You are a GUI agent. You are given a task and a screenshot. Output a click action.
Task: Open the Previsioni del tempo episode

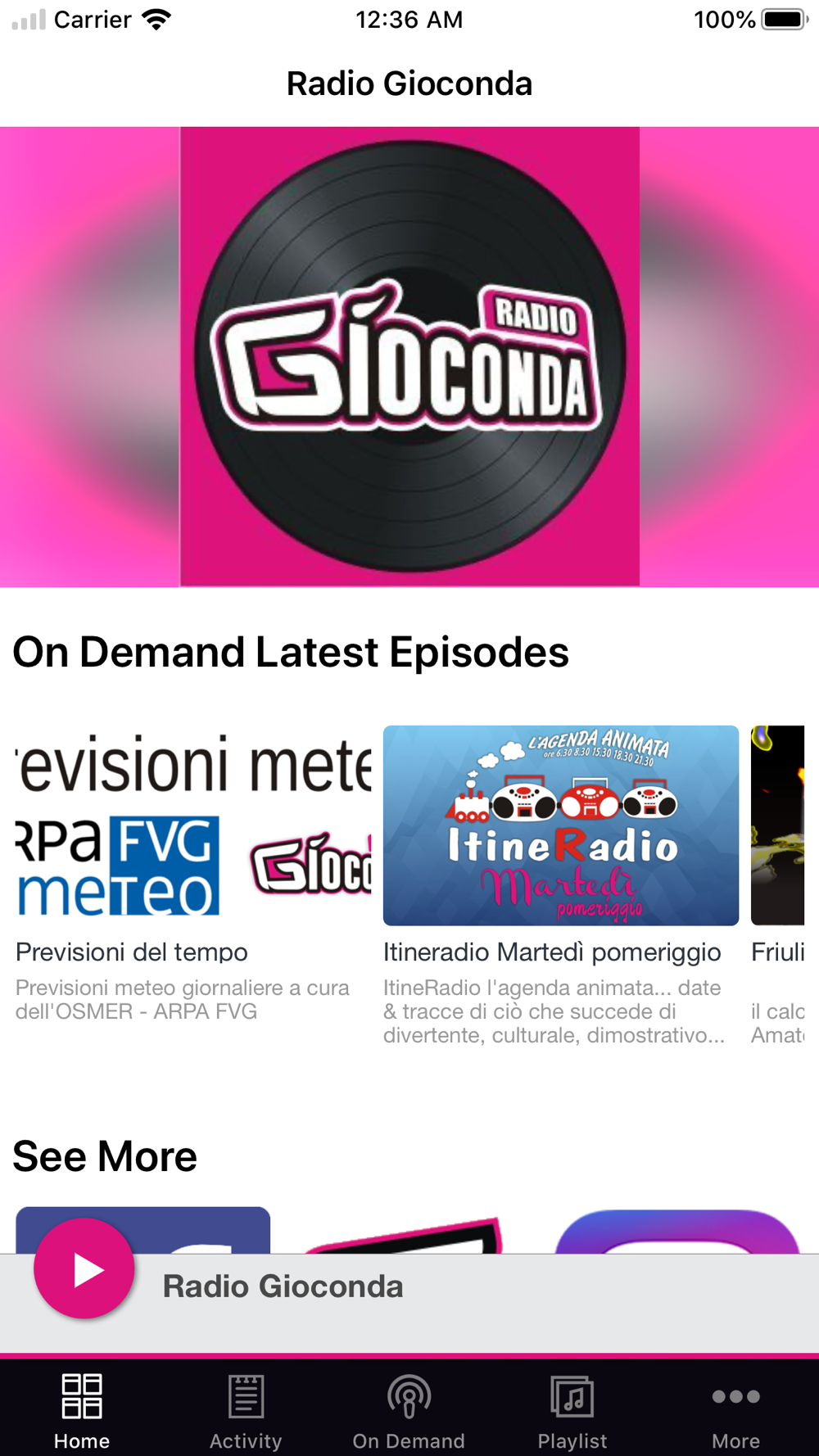click(x=193, y=825)
